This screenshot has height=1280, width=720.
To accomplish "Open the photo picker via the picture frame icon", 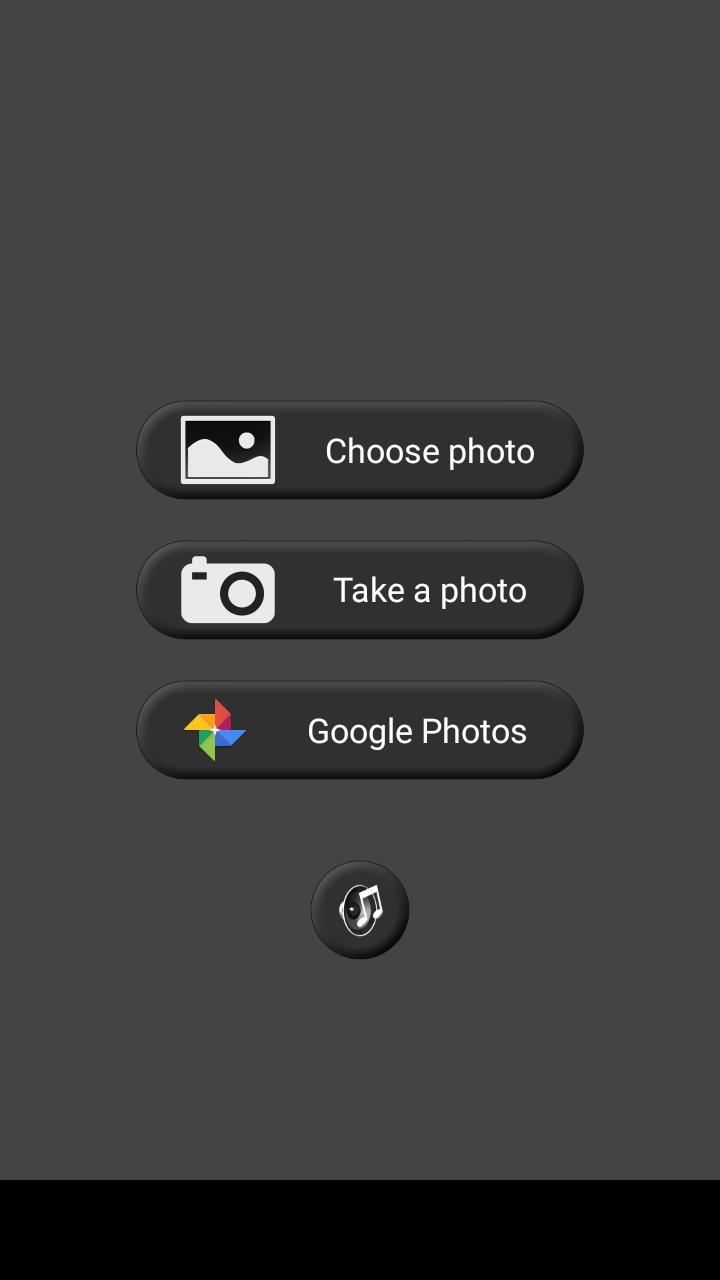I will tap(227, 450).
